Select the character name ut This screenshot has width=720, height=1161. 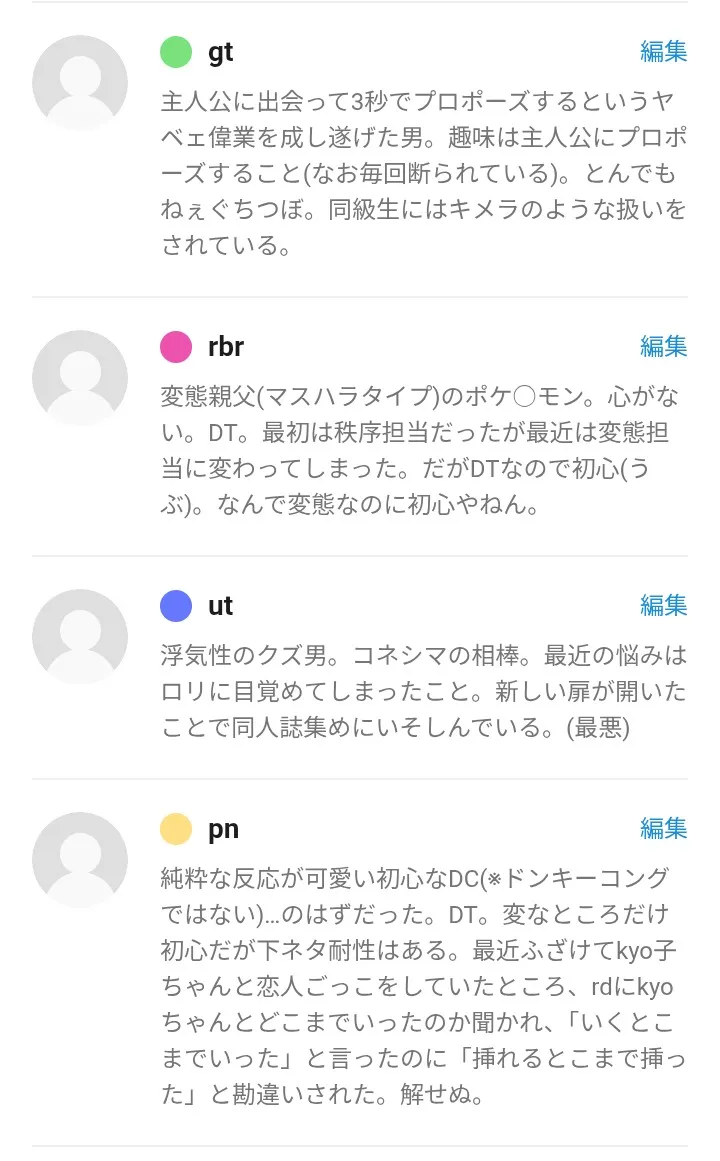219,605
